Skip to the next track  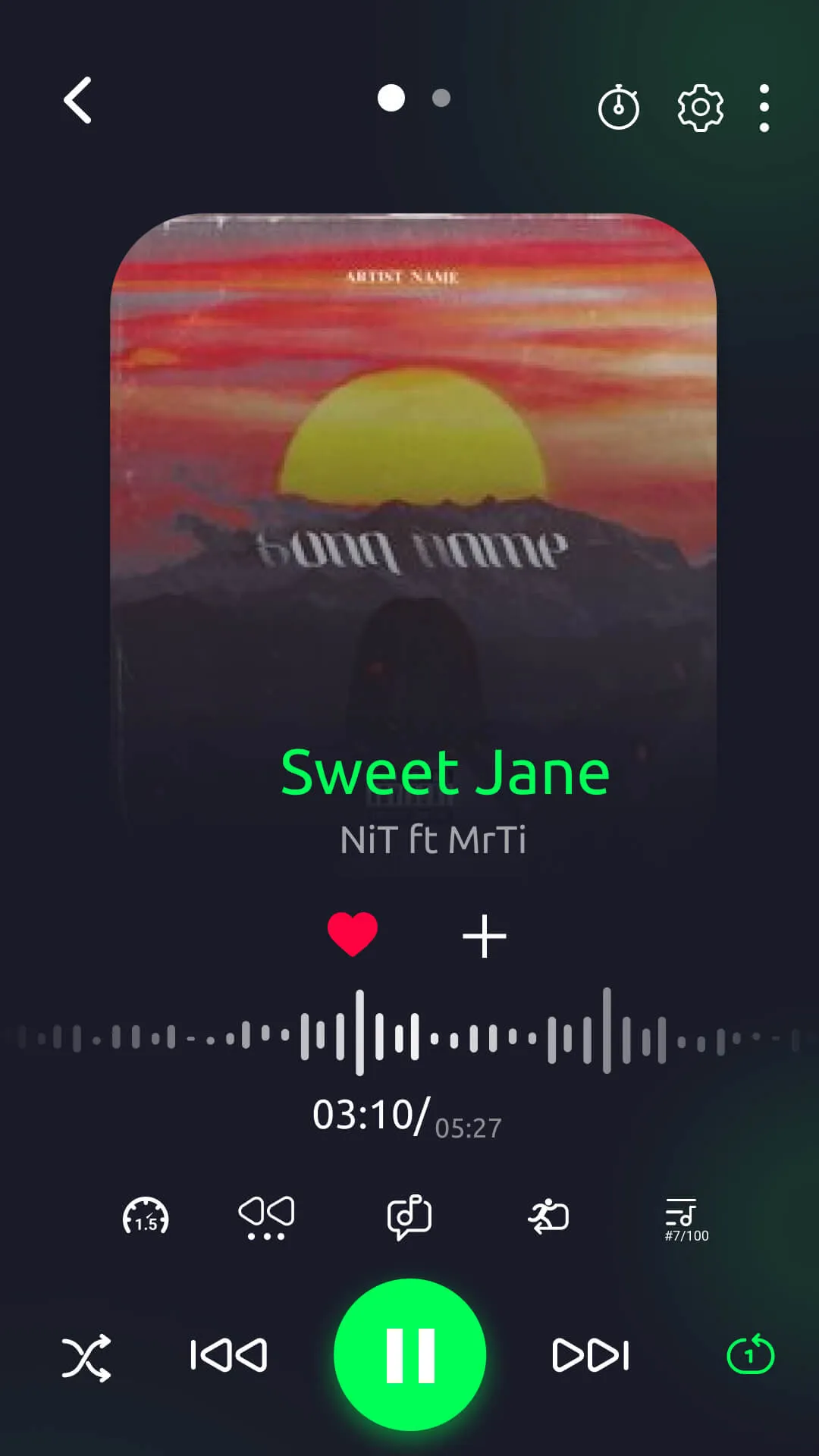click(591, 1355)
